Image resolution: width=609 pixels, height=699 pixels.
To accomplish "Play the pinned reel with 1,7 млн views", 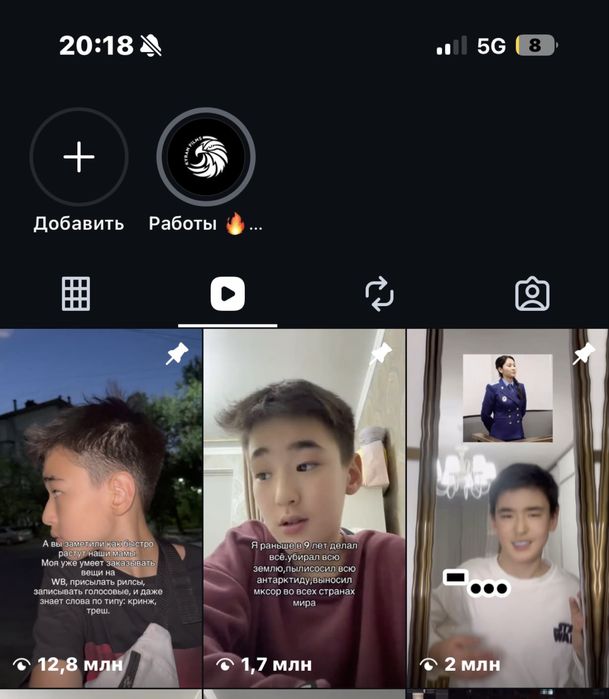I will (x=304, y=510).
